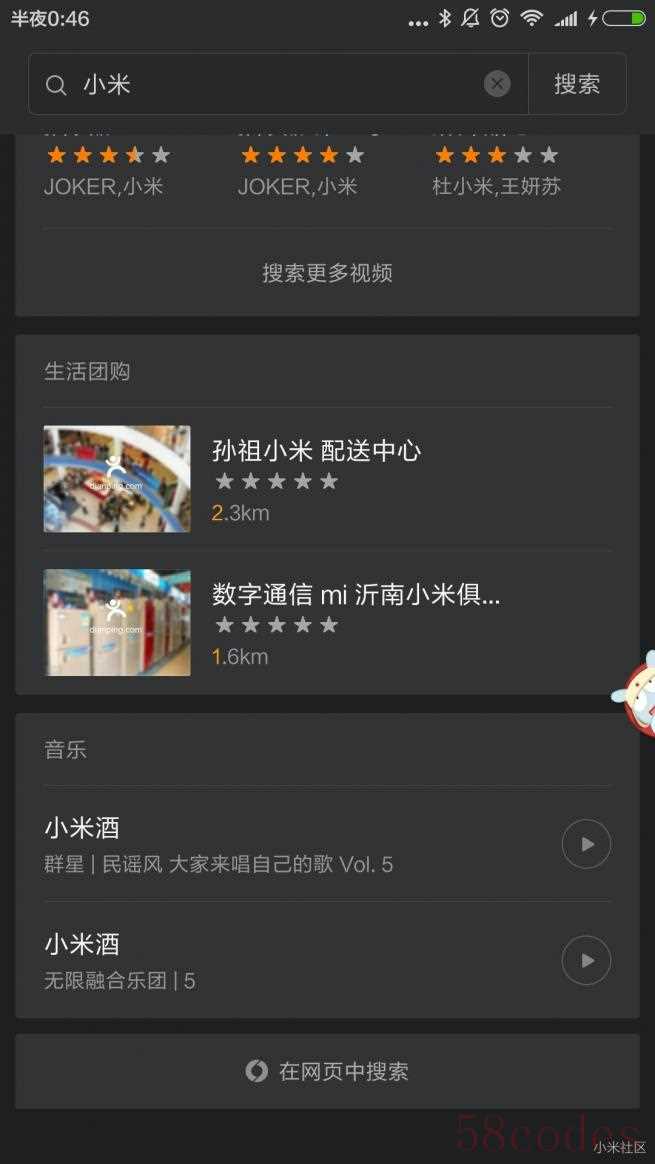
Task: Open the floating Mi bunny mascot
Action: [x=638, y=695]
